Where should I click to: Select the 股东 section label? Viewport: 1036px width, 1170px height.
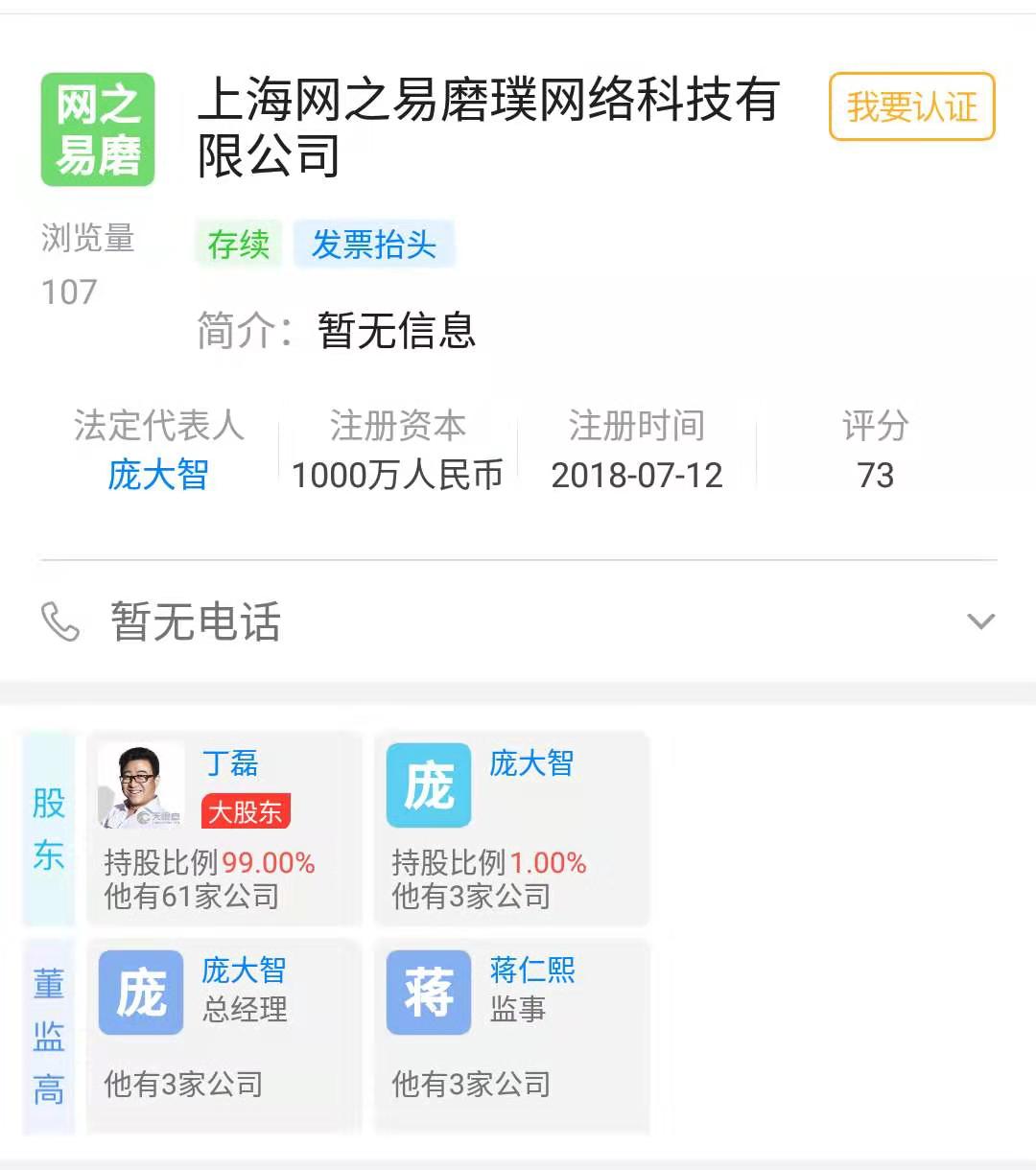[x=48, y=831]
